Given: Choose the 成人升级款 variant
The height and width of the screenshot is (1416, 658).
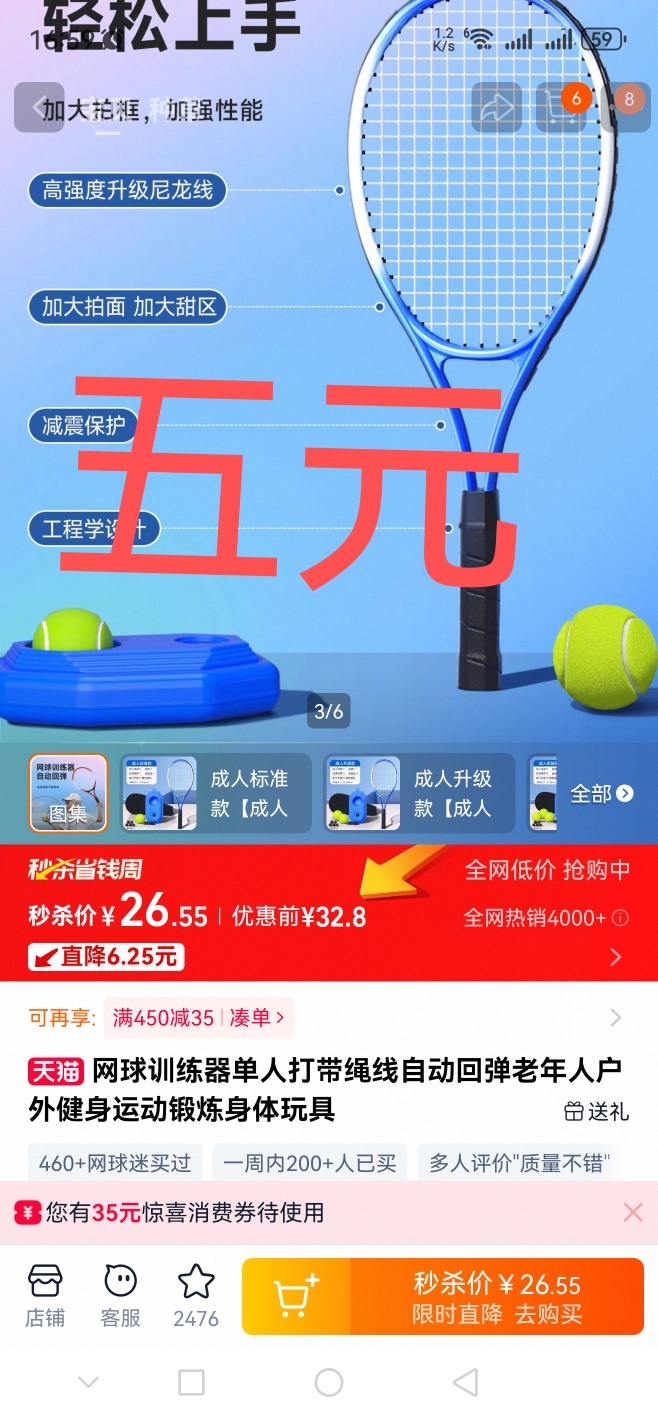Looking at the screenshot, I should (420, 793).
